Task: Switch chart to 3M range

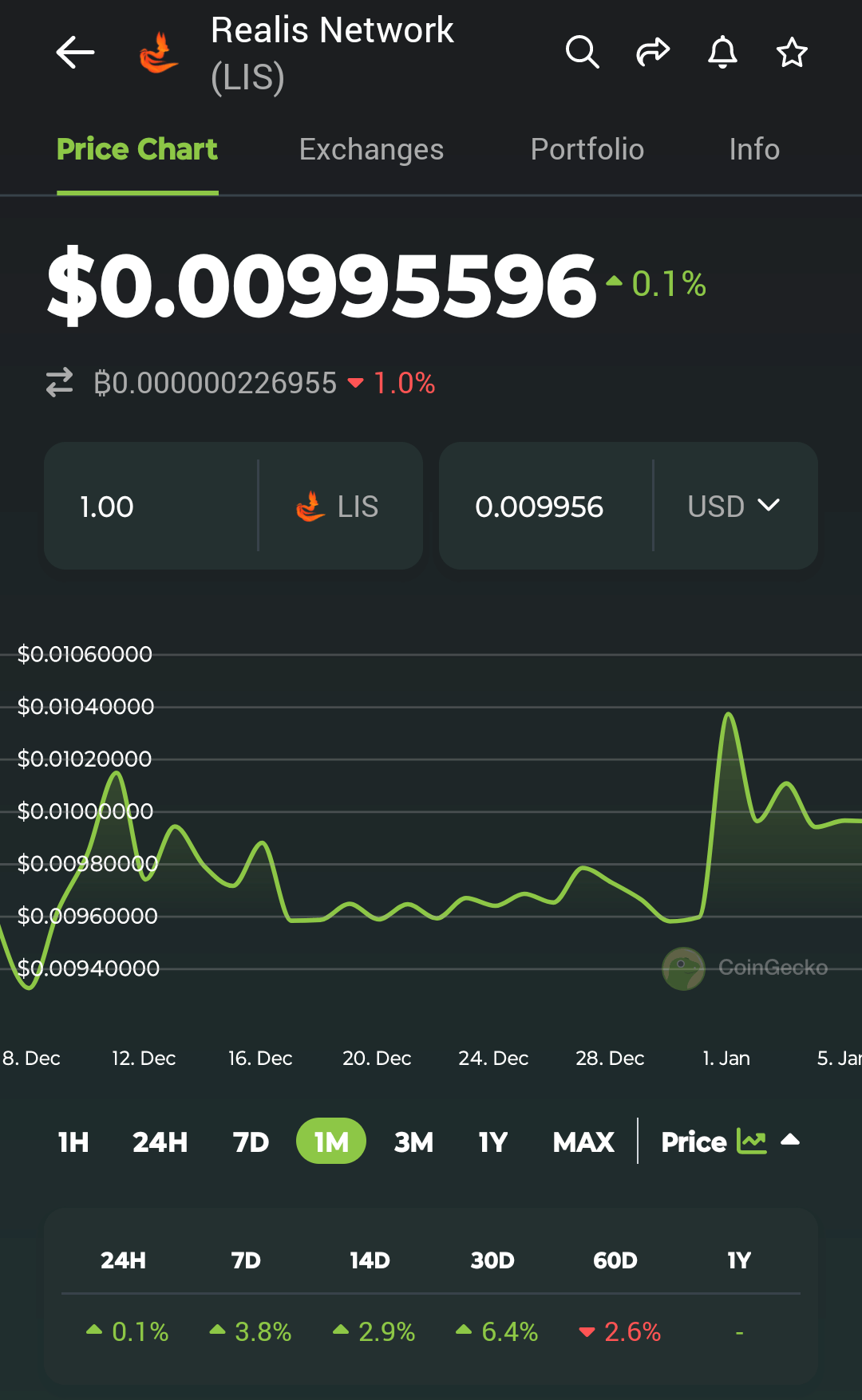Action: point(413,1142)
